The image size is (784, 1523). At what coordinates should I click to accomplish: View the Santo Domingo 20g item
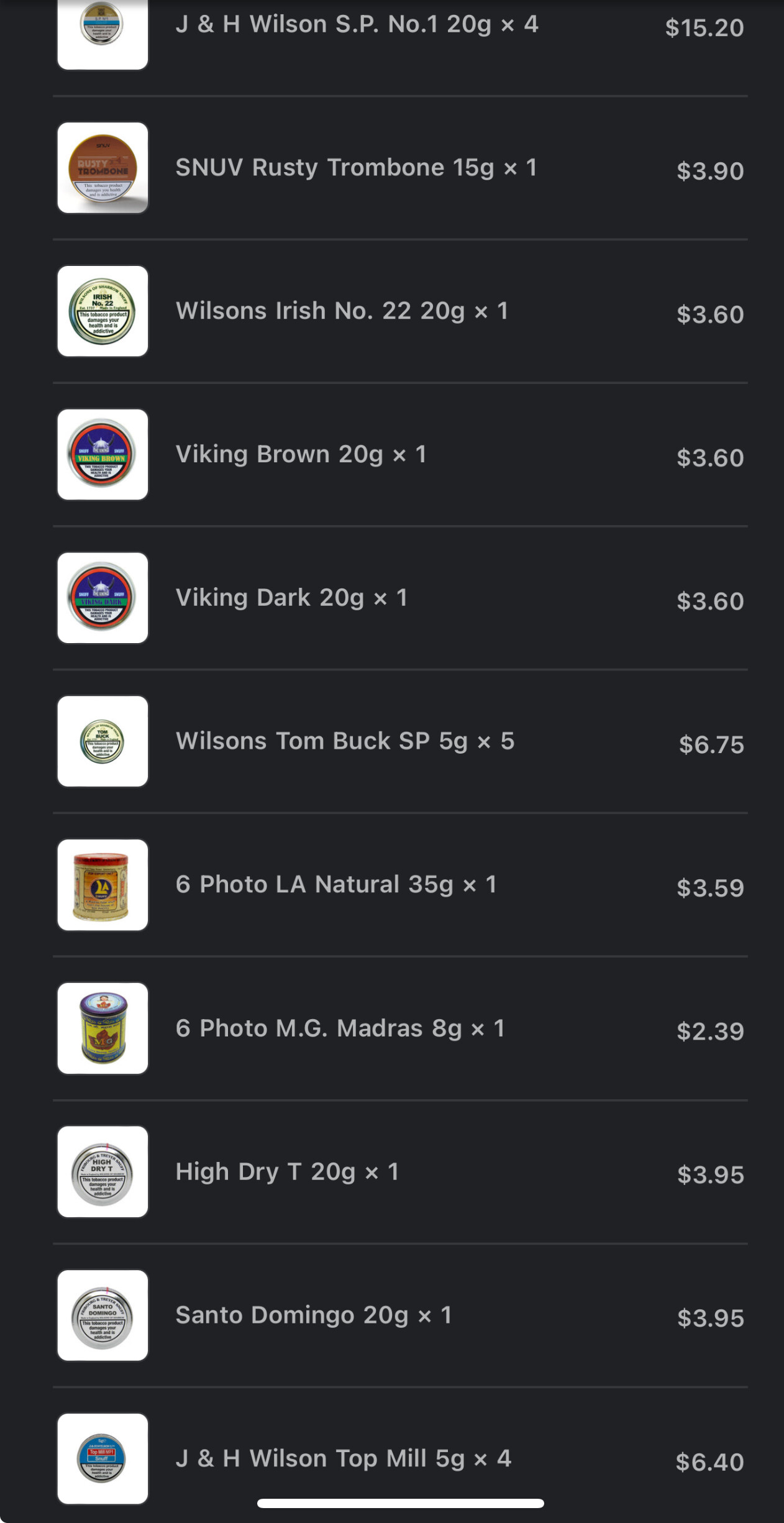(313, 1315)
